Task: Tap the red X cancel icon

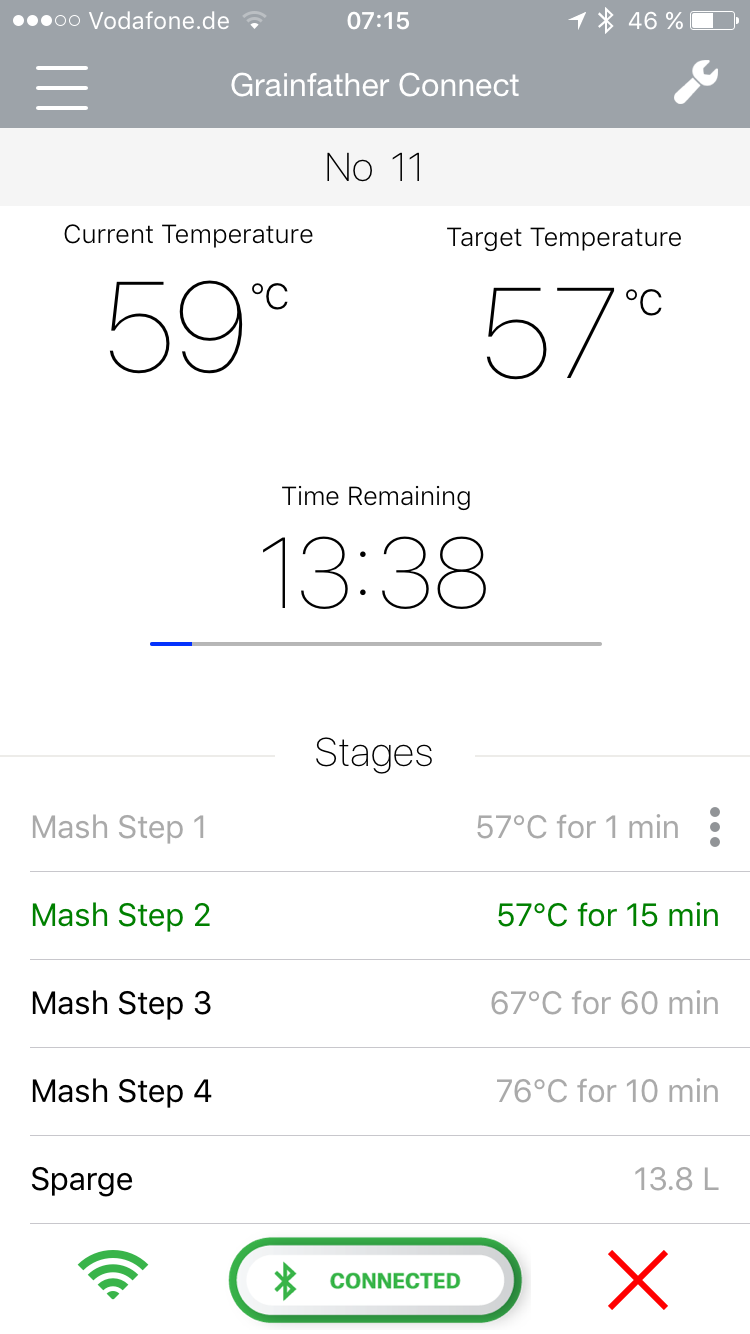Action: 638,1279
